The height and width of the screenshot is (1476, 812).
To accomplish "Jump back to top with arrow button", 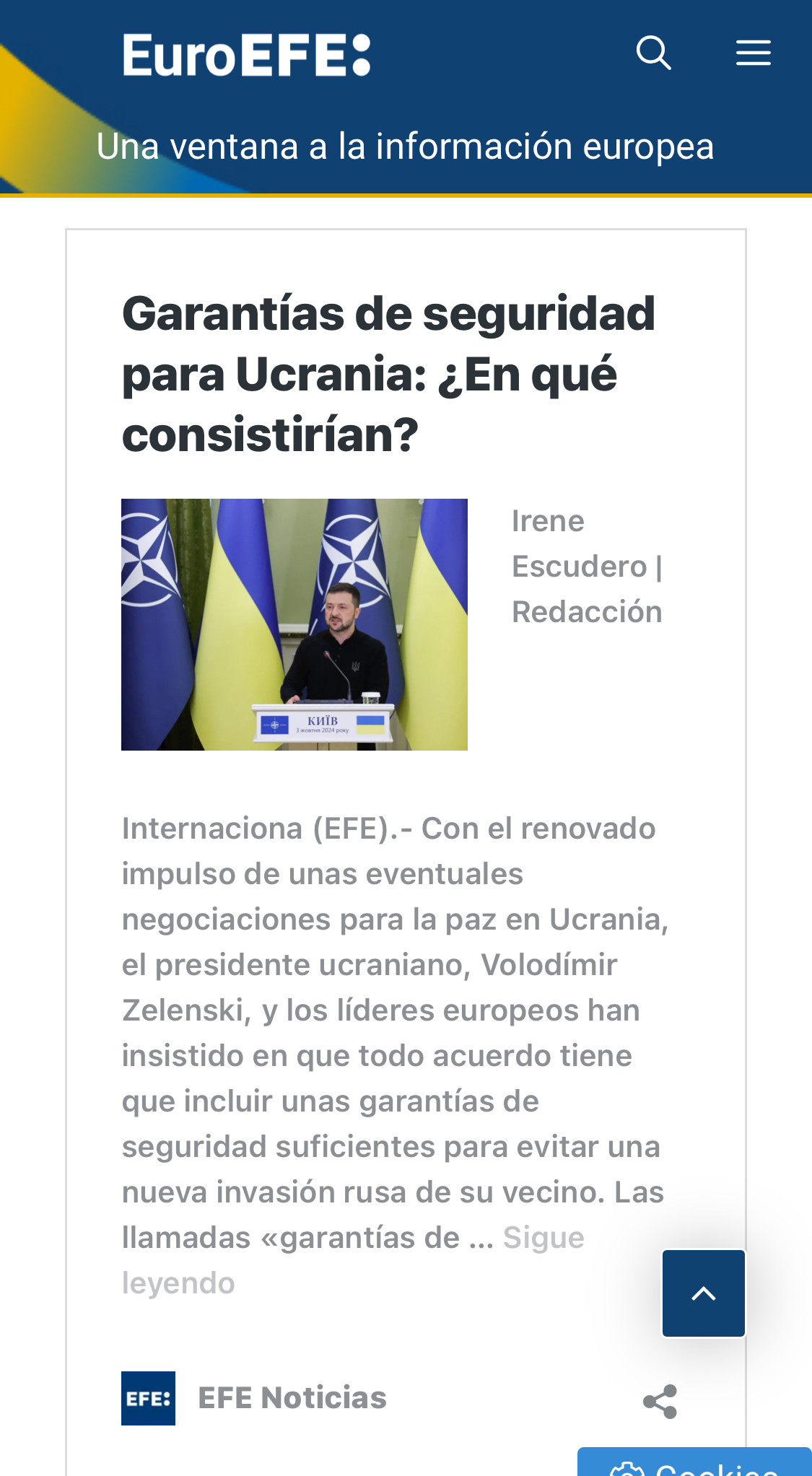I will [703, 1293].
